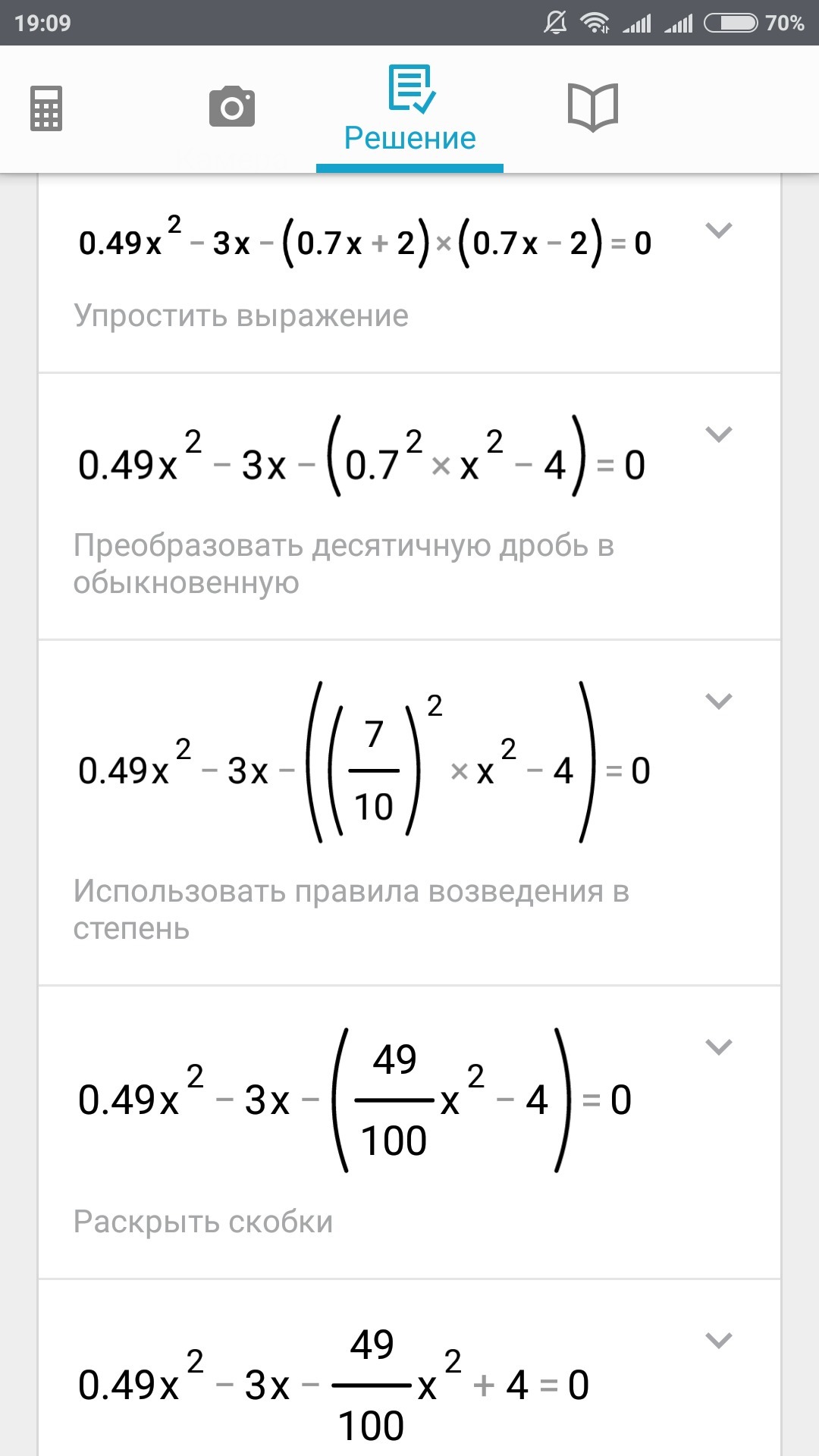819x1456 pixels.
Task: Expand the Упростить выражение step
Action: tap(718, 230)
